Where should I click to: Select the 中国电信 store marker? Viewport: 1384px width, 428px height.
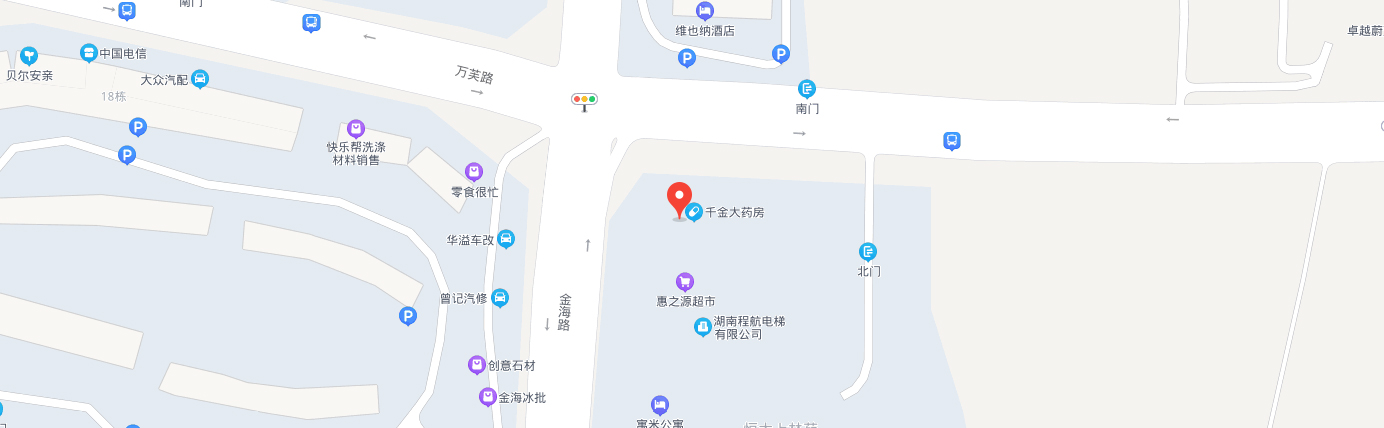(x=88, y=52)
